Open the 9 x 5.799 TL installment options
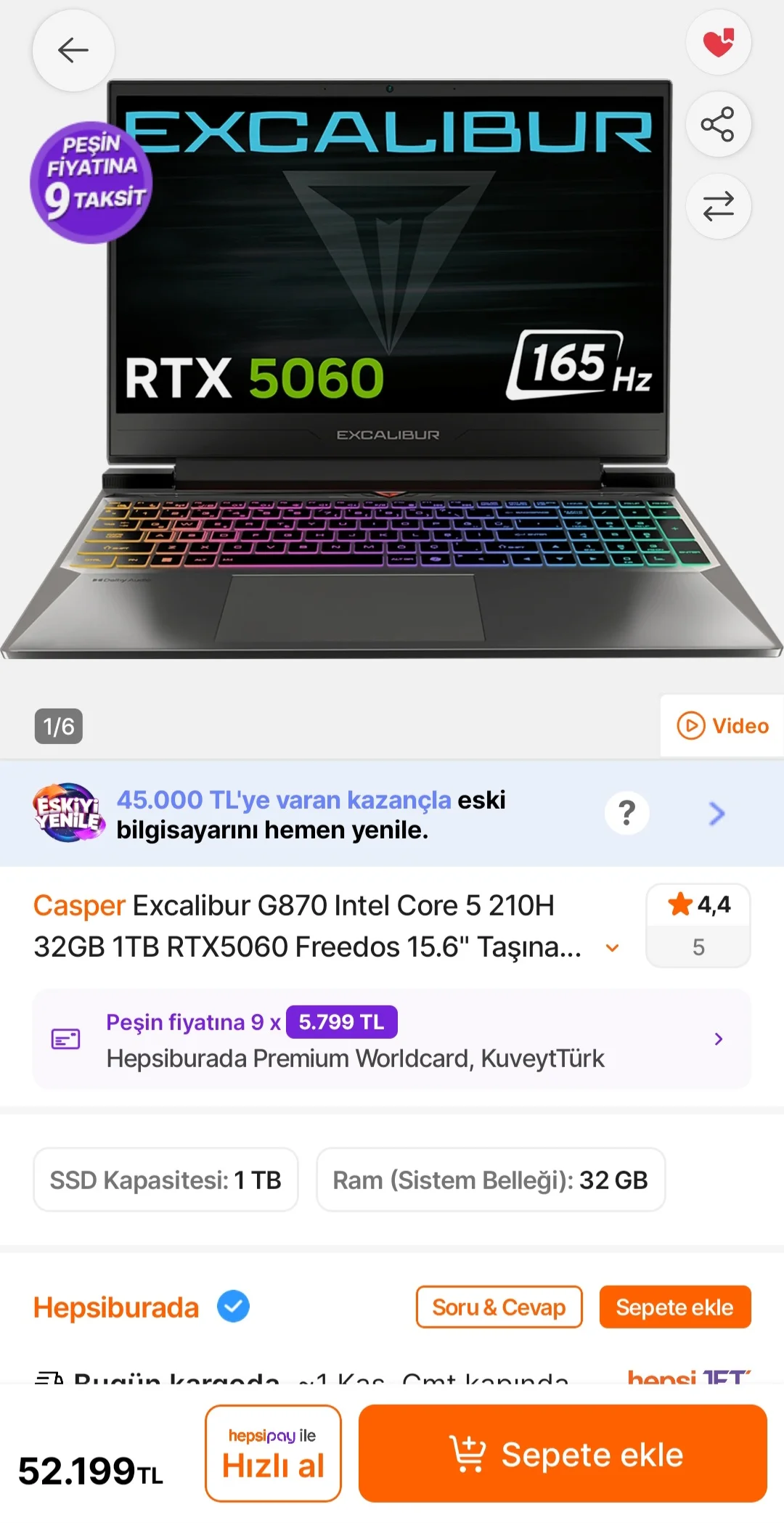This screenshot has height=1523, width=784. 391,1039
